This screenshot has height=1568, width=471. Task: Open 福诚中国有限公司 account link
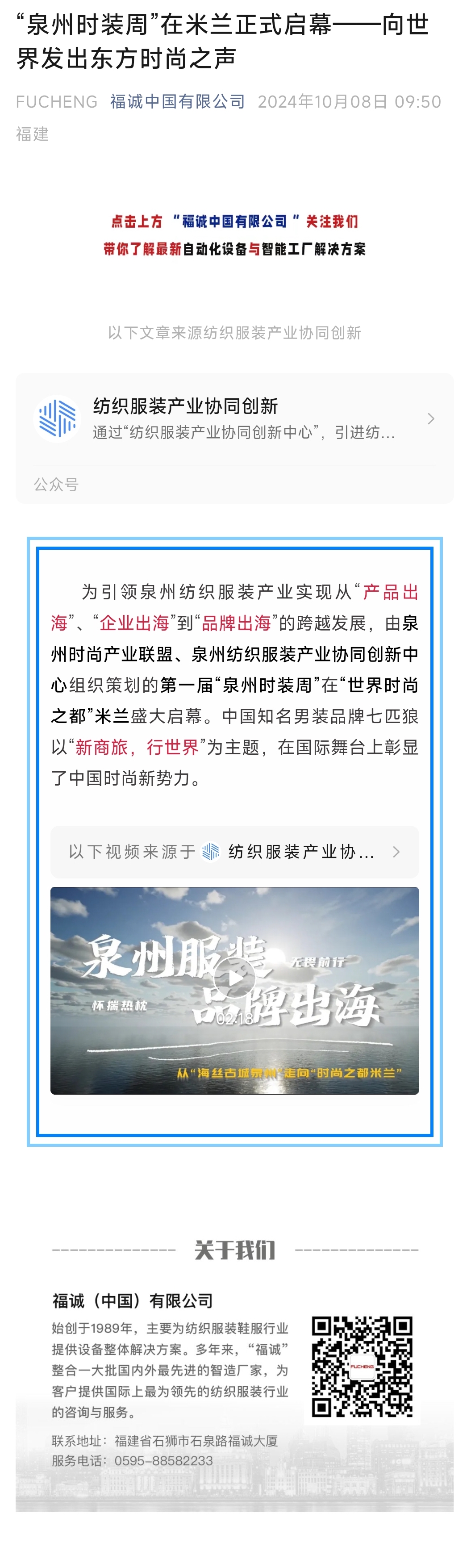177,102
